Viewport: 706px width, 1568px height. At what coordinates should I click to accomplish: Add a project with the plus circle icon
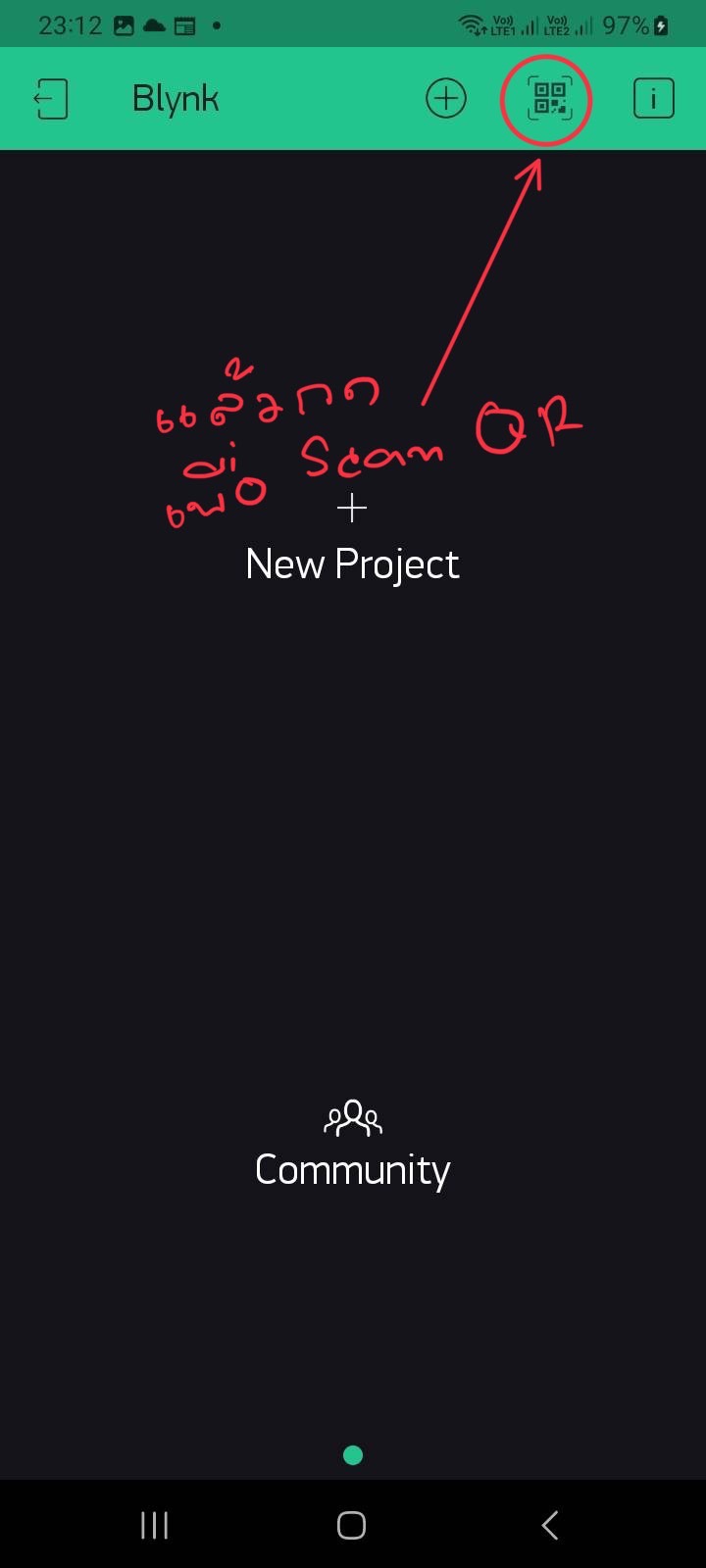point(446,99)
